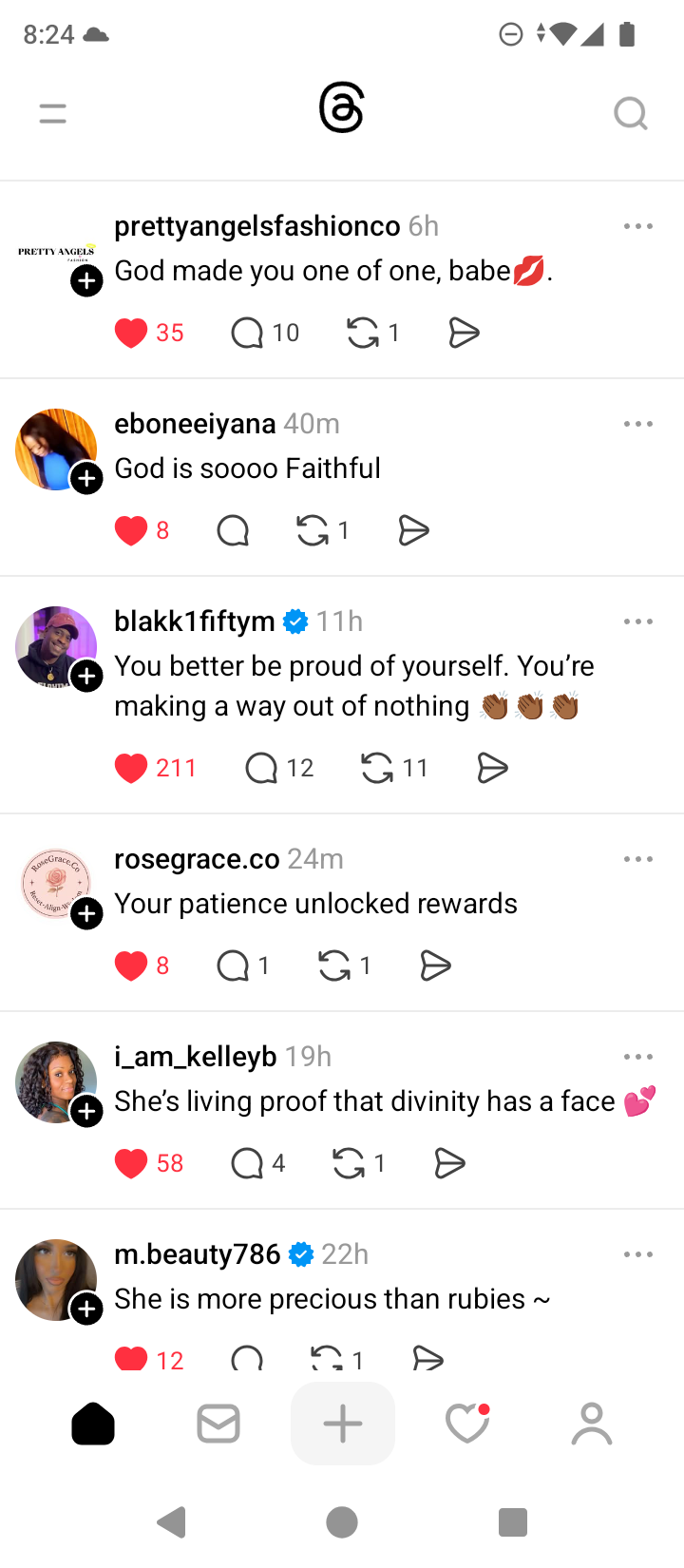
Task: Like the prettyangelsfashionco post
Action: [x=131, y=334]
